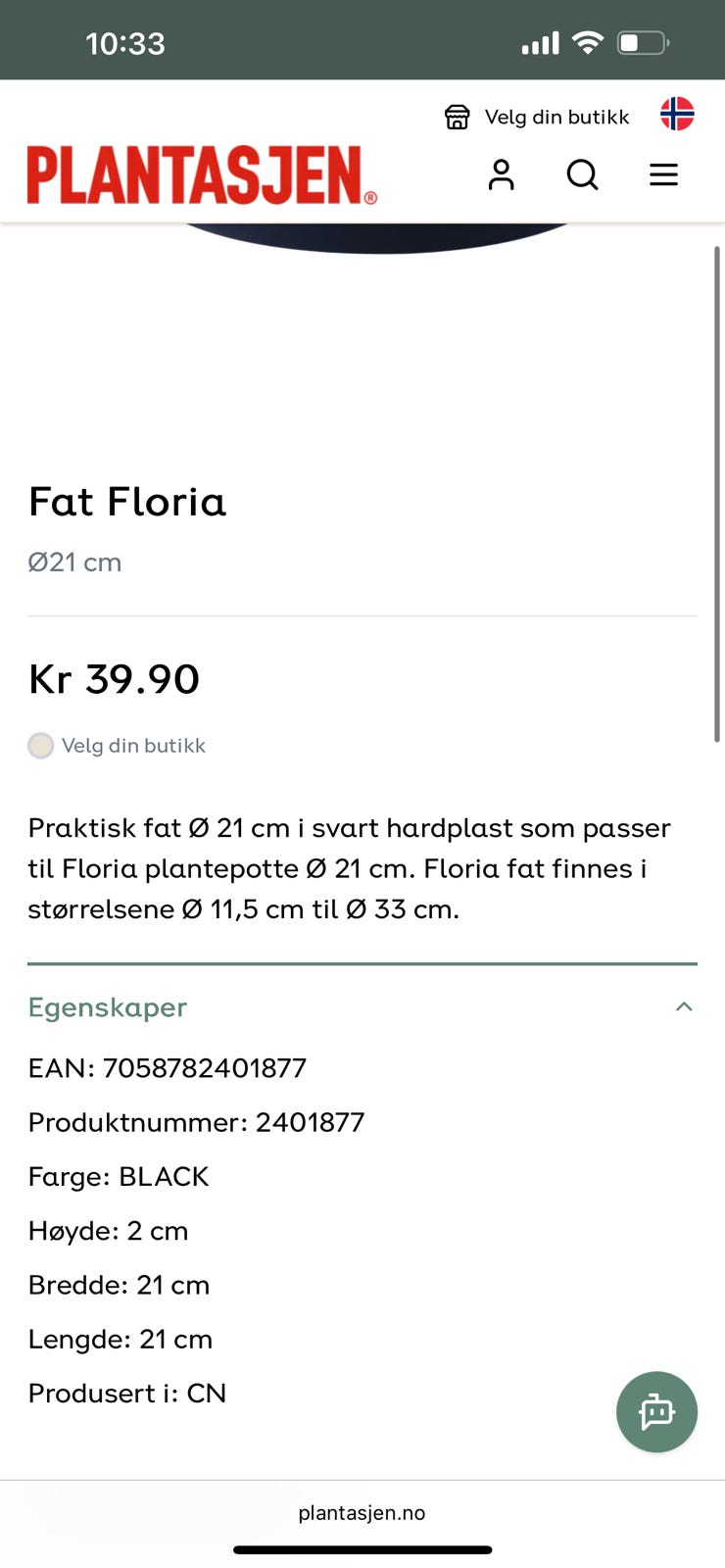Choose a store in the header
This screenshot has width=725, height=1568.
click(537, 117)
